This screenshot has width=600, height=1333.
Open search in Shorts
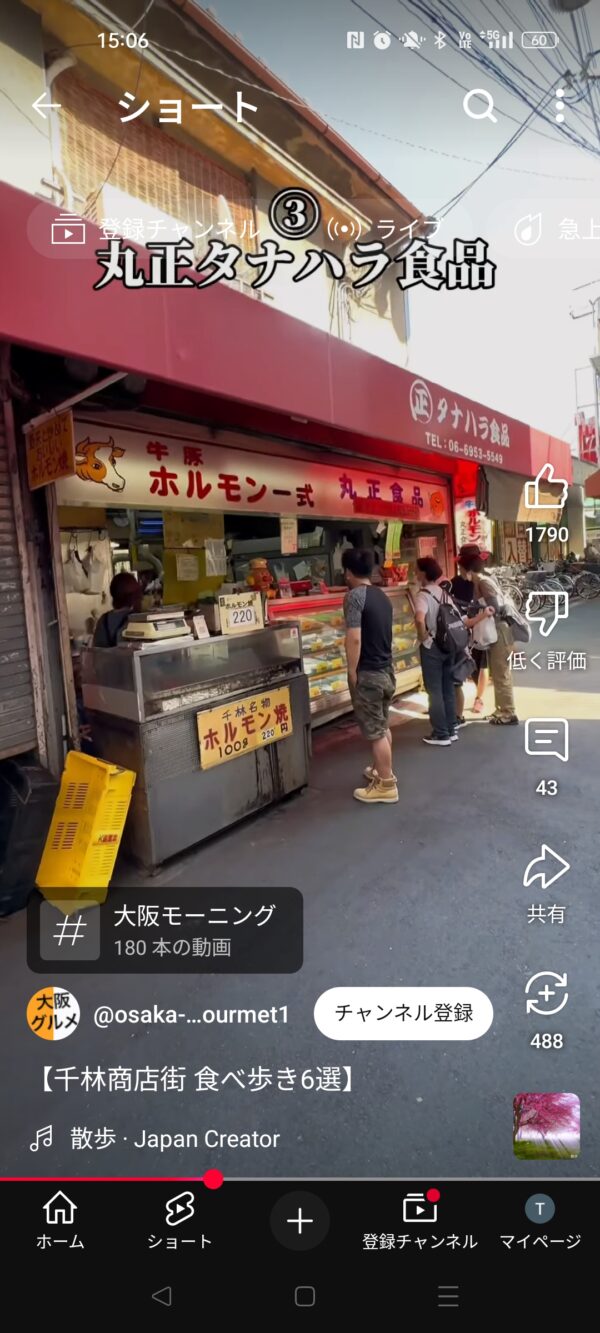tap(480, 106)
